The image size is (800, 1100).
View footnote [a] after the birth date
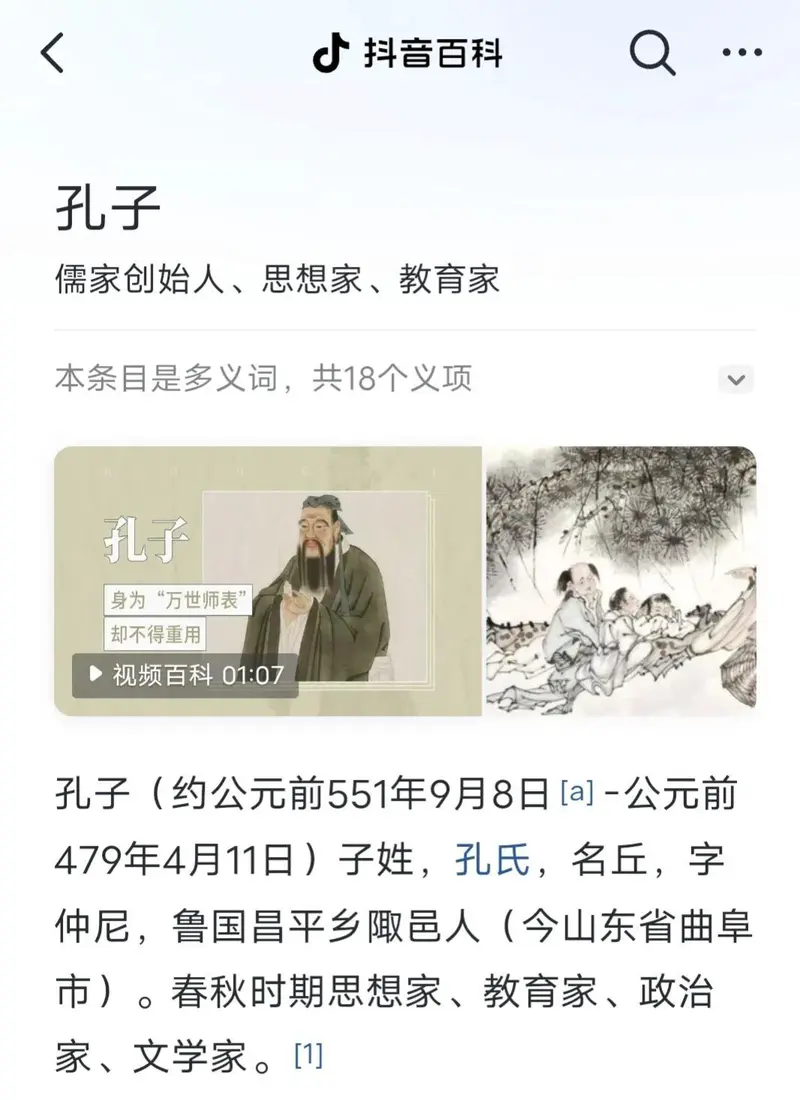578,794
